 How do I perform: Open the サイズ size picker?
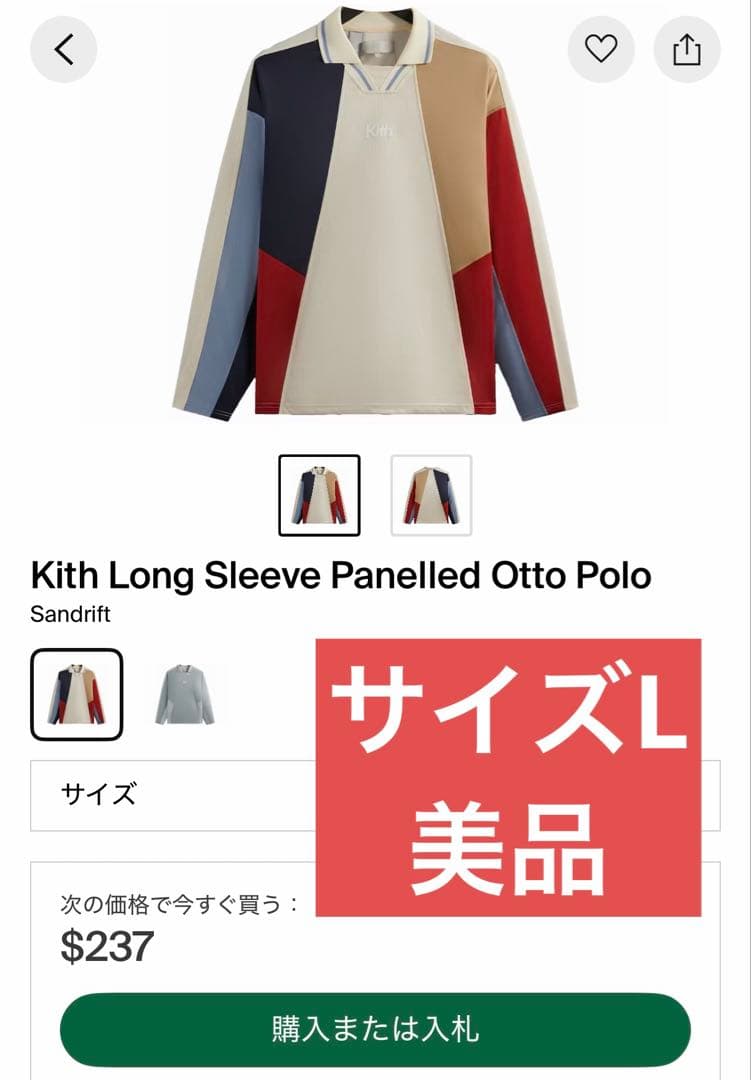click(170, 795)
